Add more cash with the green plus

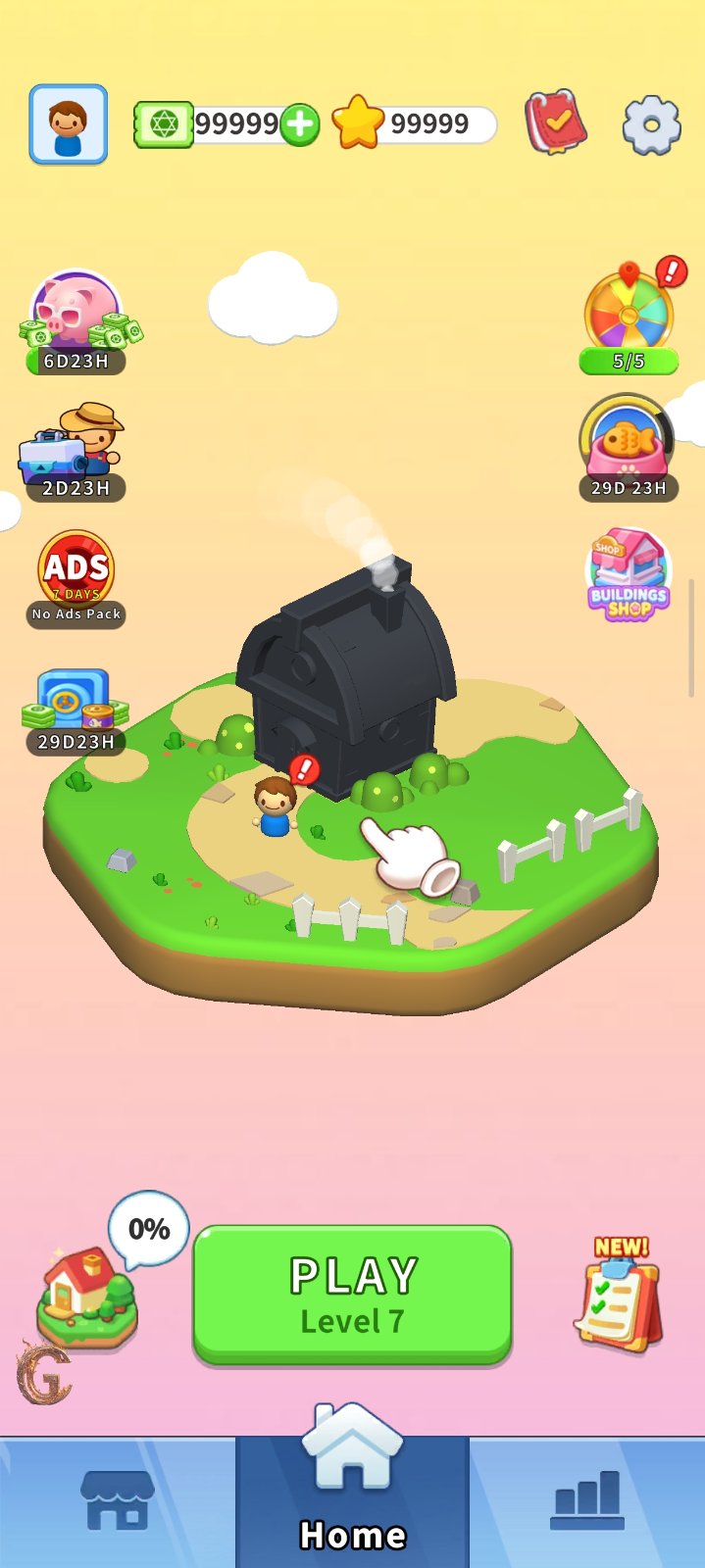tap(300, 124)
